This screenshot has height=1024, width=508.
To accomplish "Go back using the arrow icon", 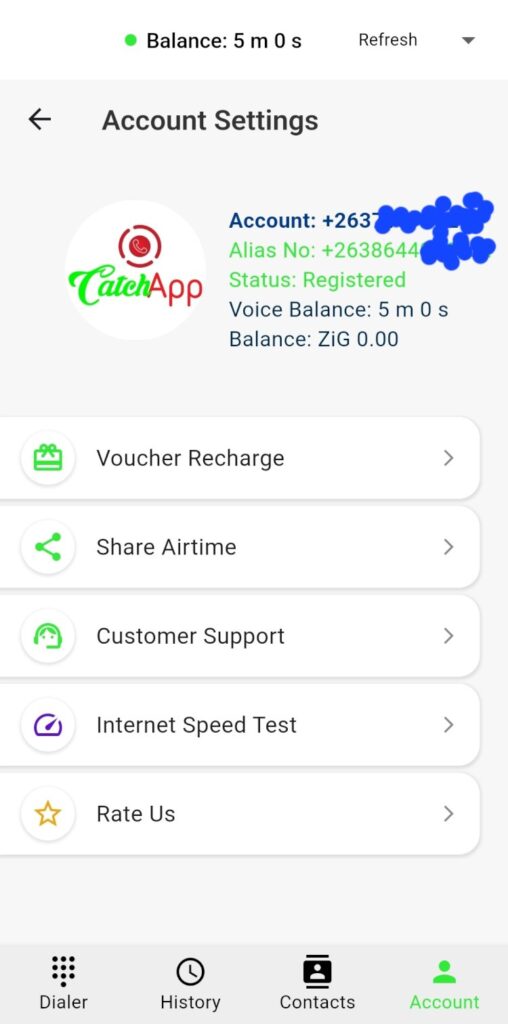I will [39, 120].
